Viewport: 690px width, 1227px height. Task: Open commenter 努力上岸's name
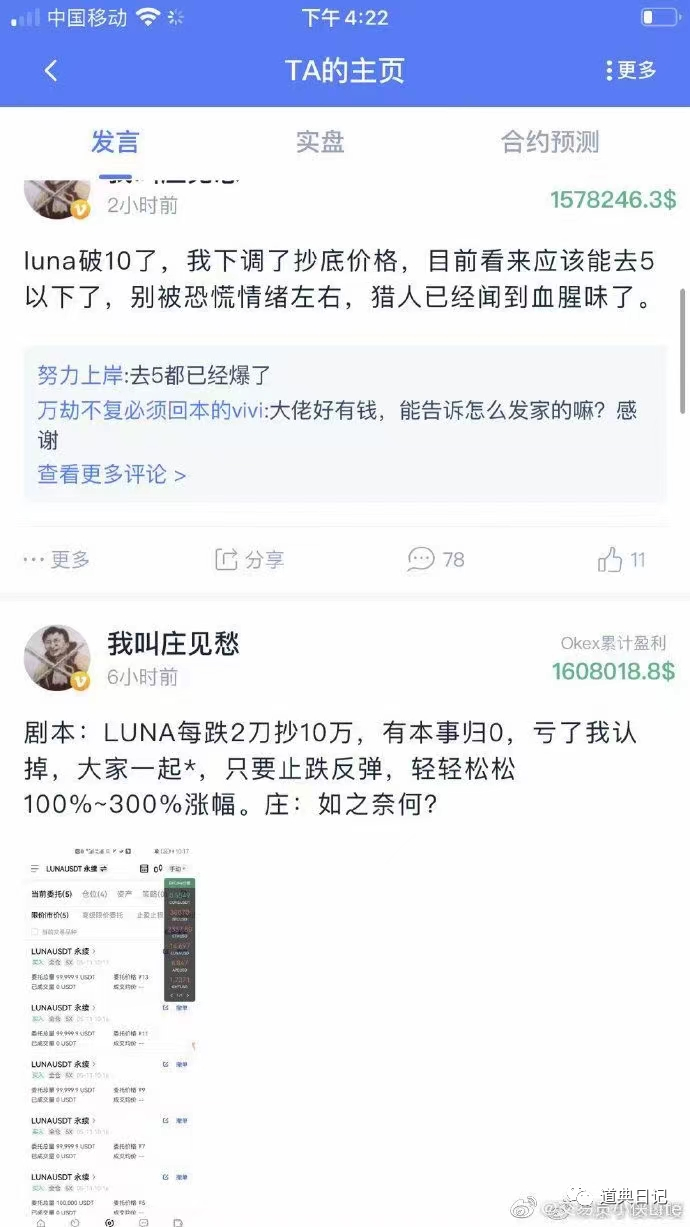tap(81, 376)
